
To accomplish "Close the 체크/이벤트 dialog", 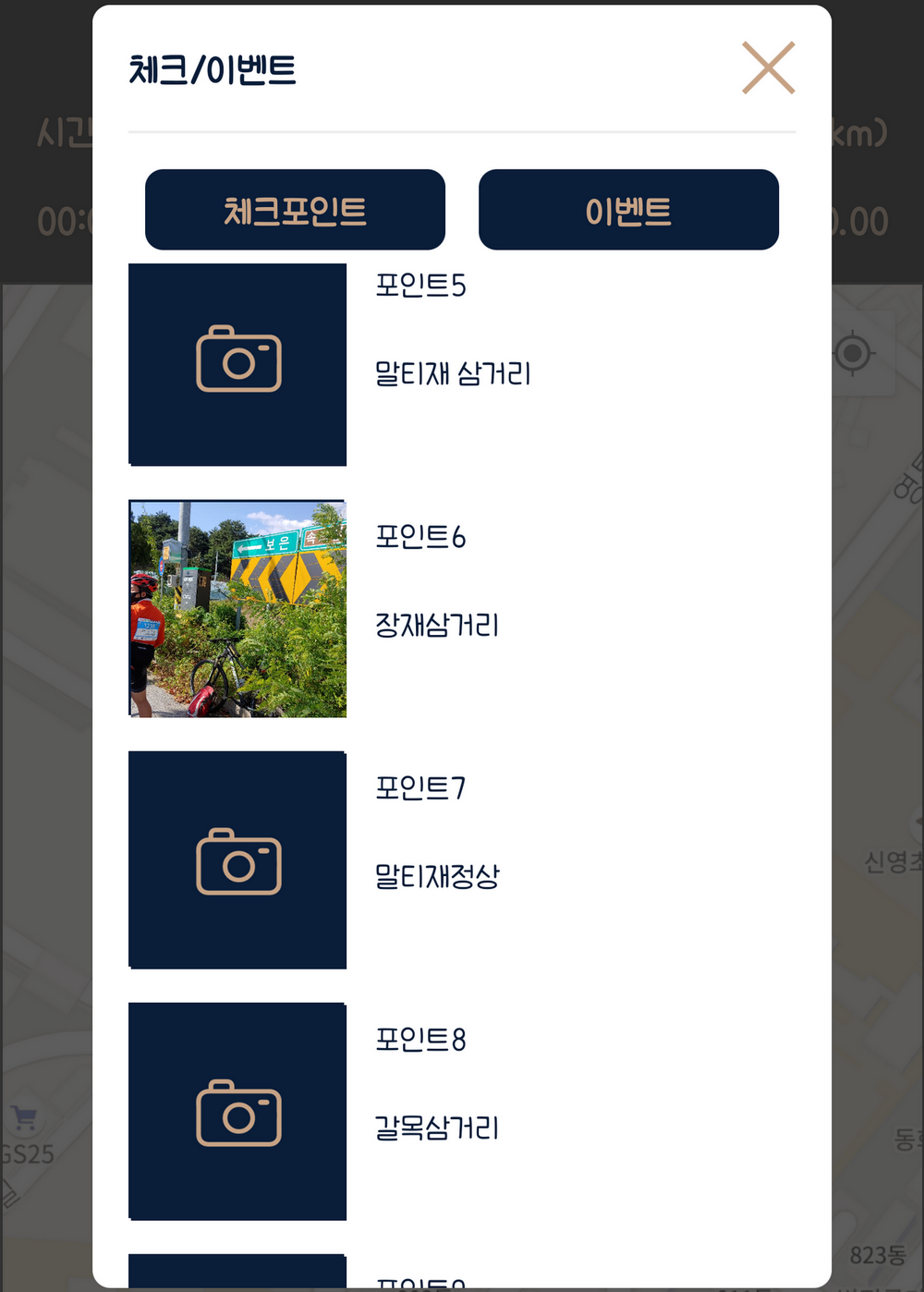I will tap(768, 67).
